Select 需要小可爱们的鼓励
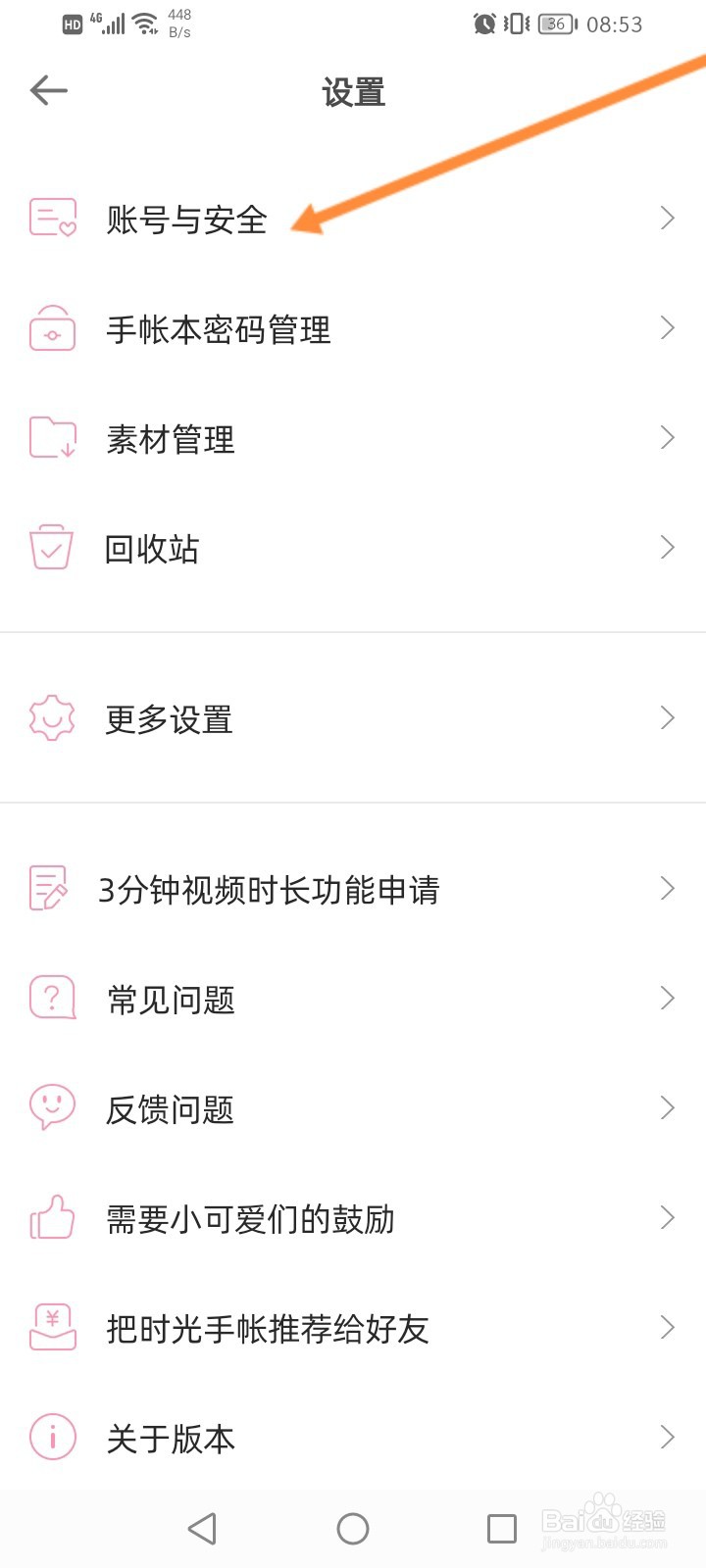The image size is (706, 1568). (x=250, y=1219)
